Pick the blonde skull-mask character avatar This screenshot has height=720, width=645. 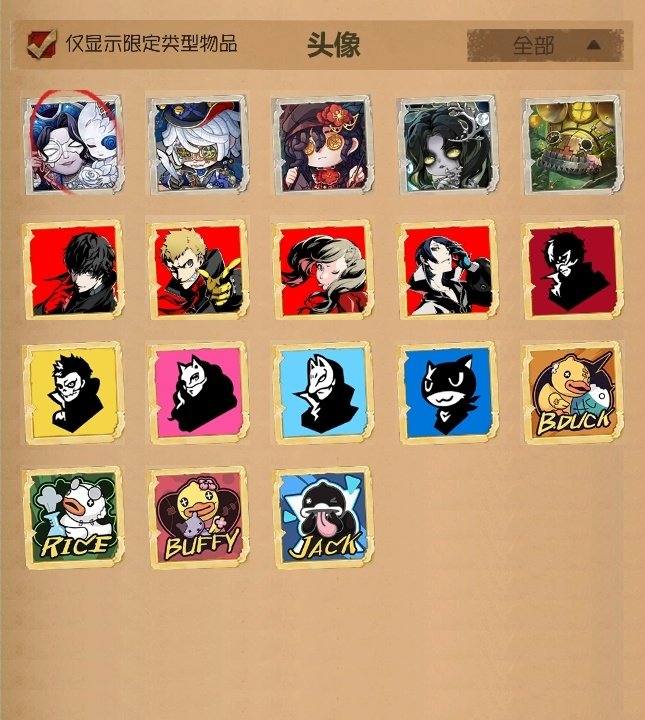pos(198,270)
